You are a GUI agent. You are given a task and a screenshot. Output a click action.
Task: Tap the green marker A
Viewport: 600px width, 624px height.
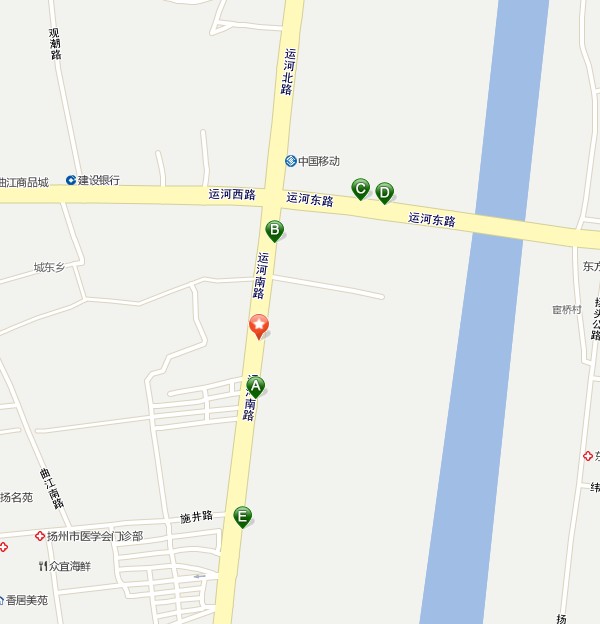point(255,386)
